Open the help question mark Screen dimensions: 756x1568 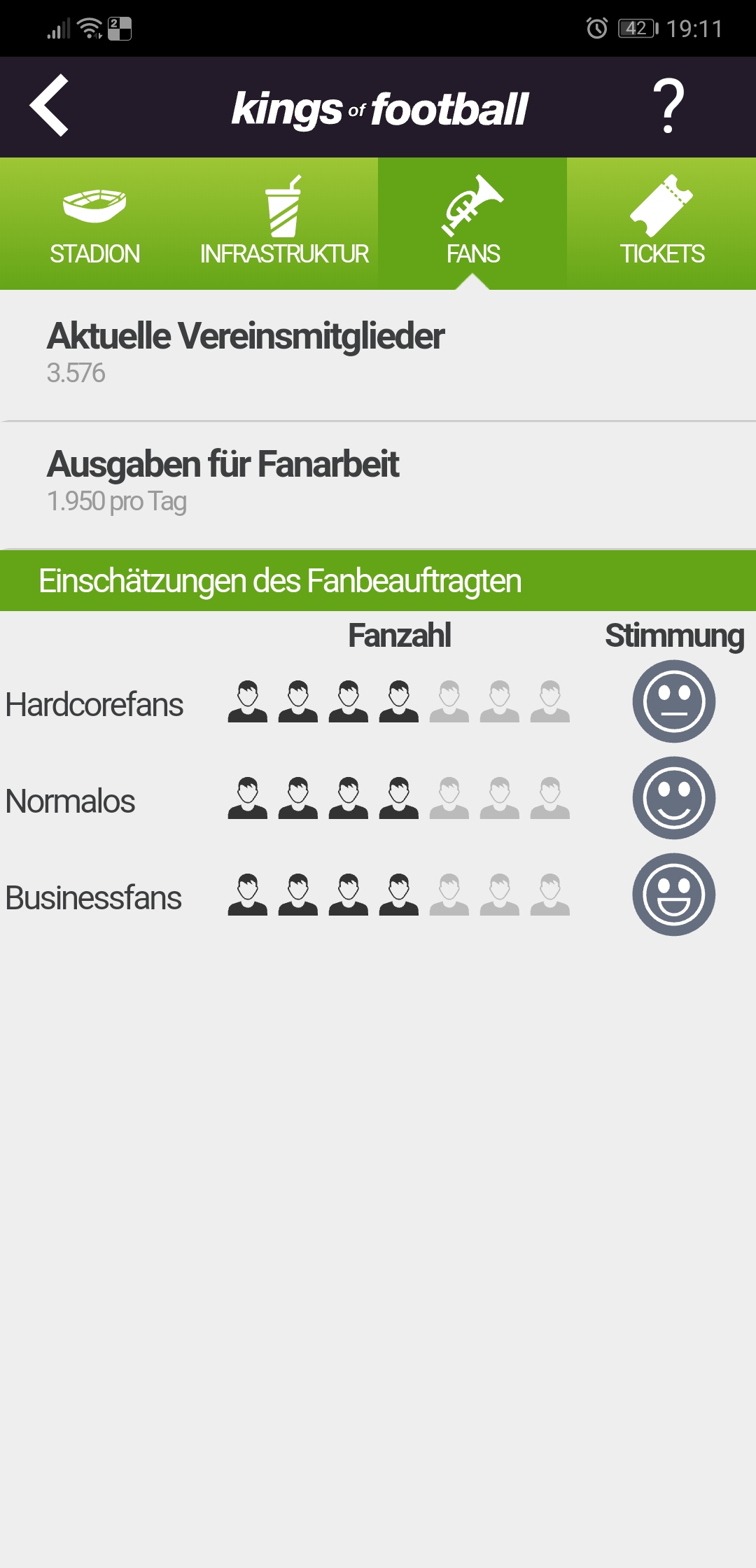point(668,106)
